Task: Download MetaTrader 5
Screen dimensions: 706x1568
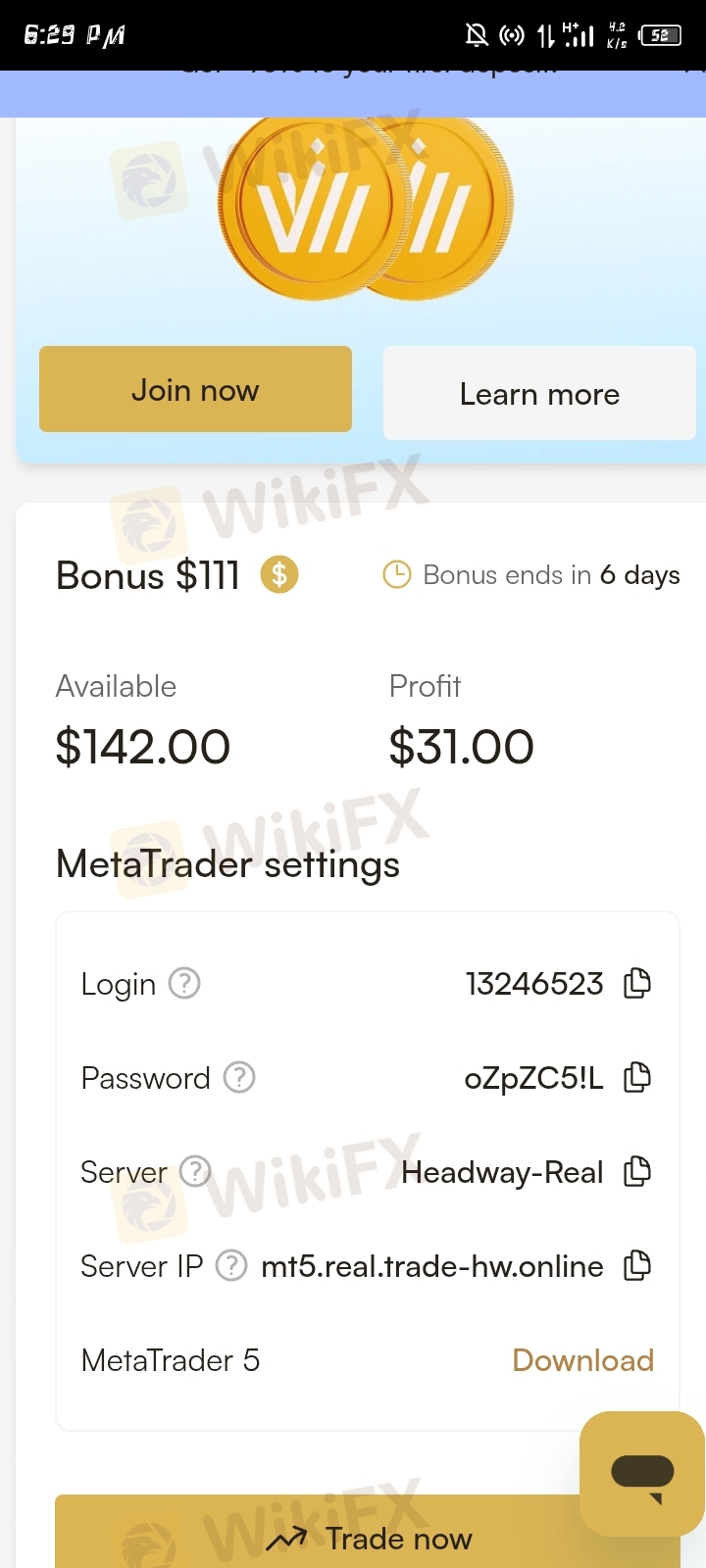Action: [582, 1360]
